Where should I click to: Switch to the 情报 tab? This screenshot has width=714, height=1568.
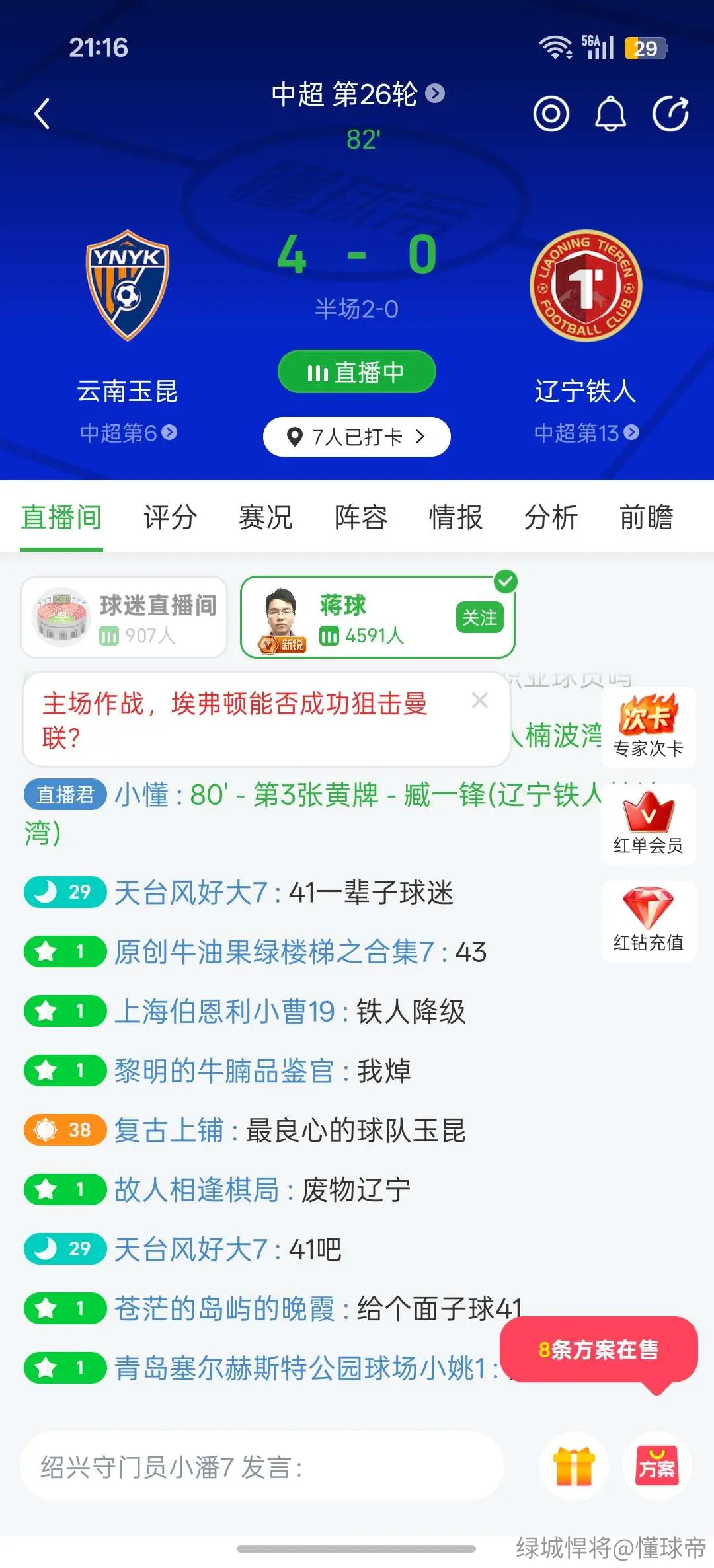click(456, 517)
